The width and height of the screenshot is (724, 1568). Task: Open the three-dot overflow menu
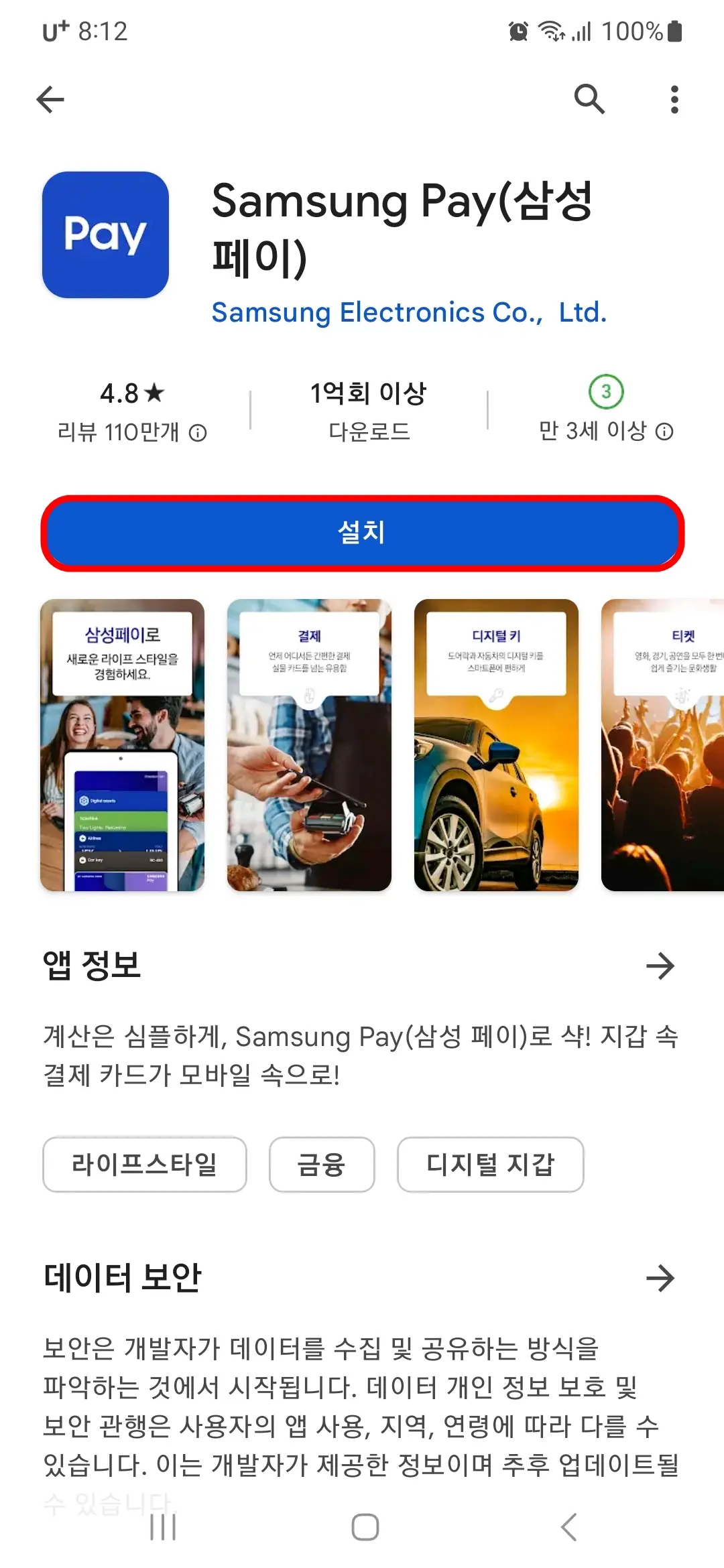(674, 99)
